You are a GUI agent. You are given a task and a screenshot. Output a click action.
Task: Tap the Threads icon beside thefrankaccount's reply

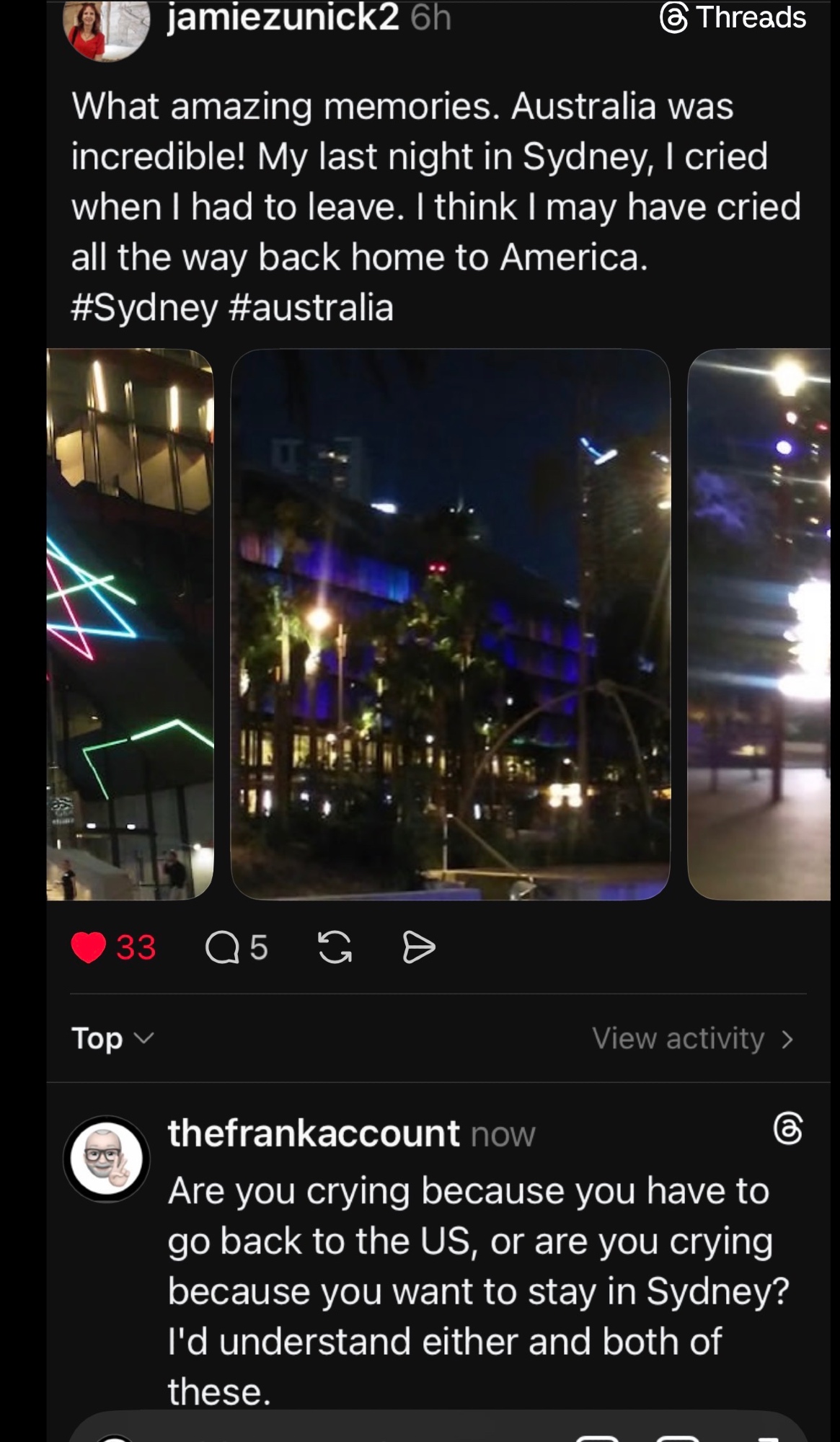coord(787,1128)
